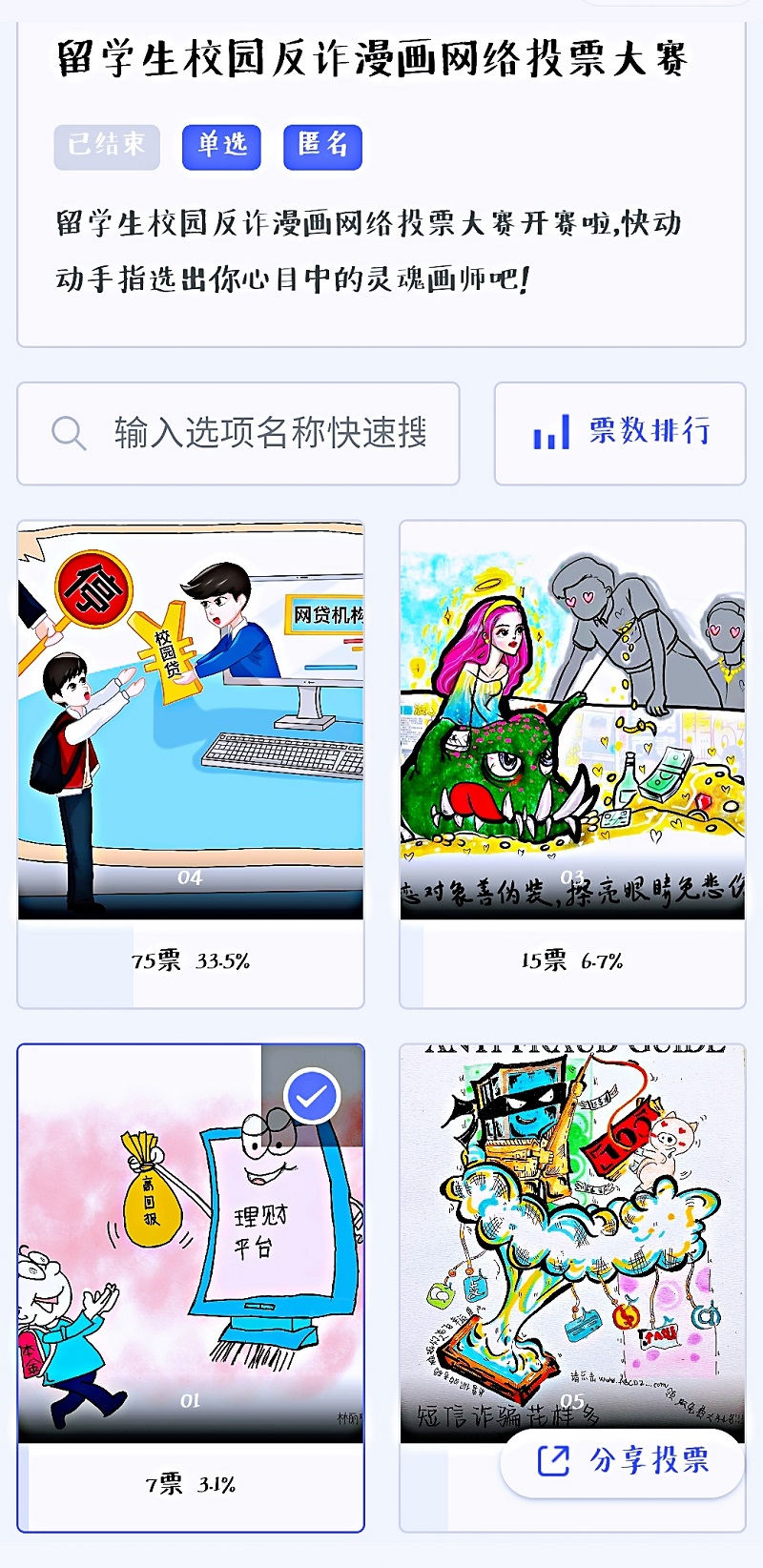Open comic entry 04 with 75 votes

(191, 764)
